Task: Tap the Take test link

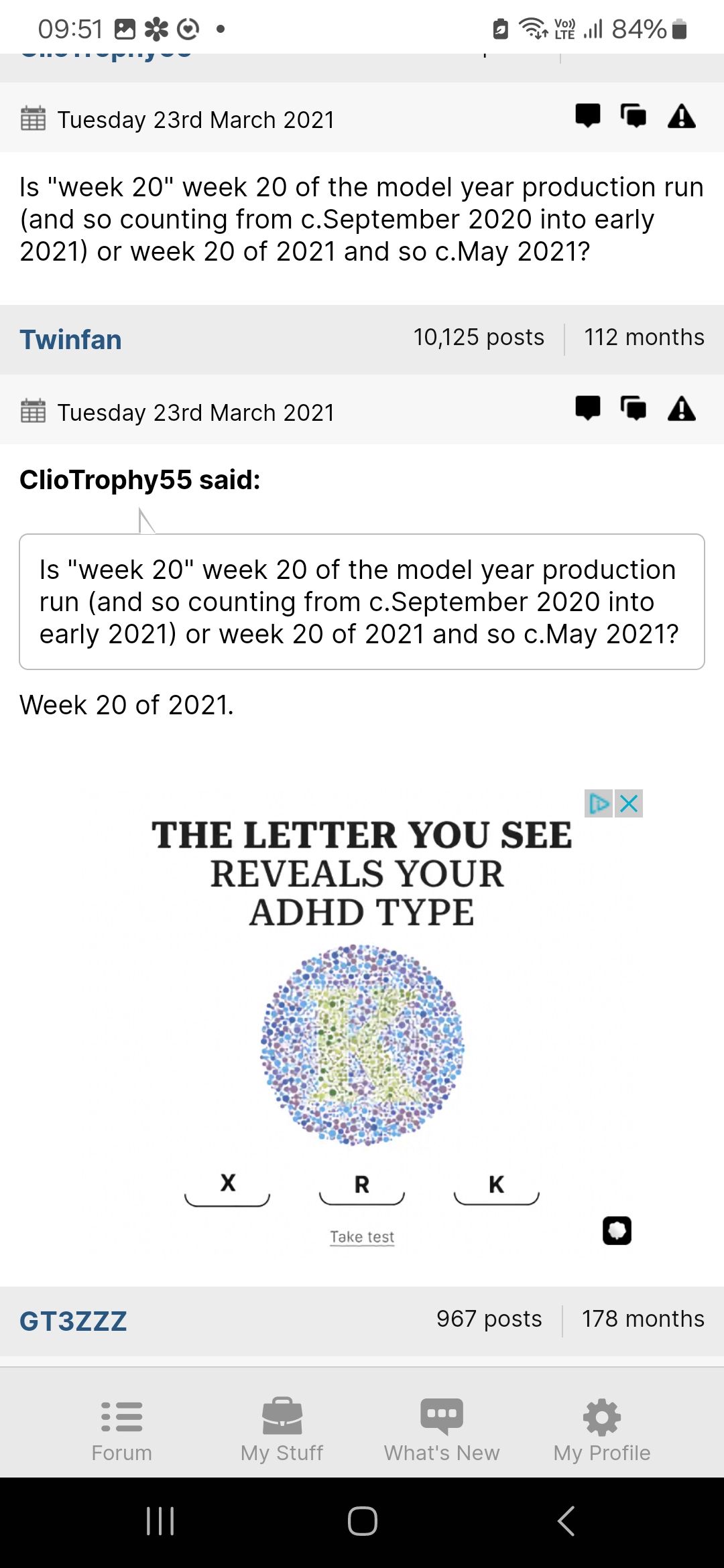Action: click(x=362, y=1237)
